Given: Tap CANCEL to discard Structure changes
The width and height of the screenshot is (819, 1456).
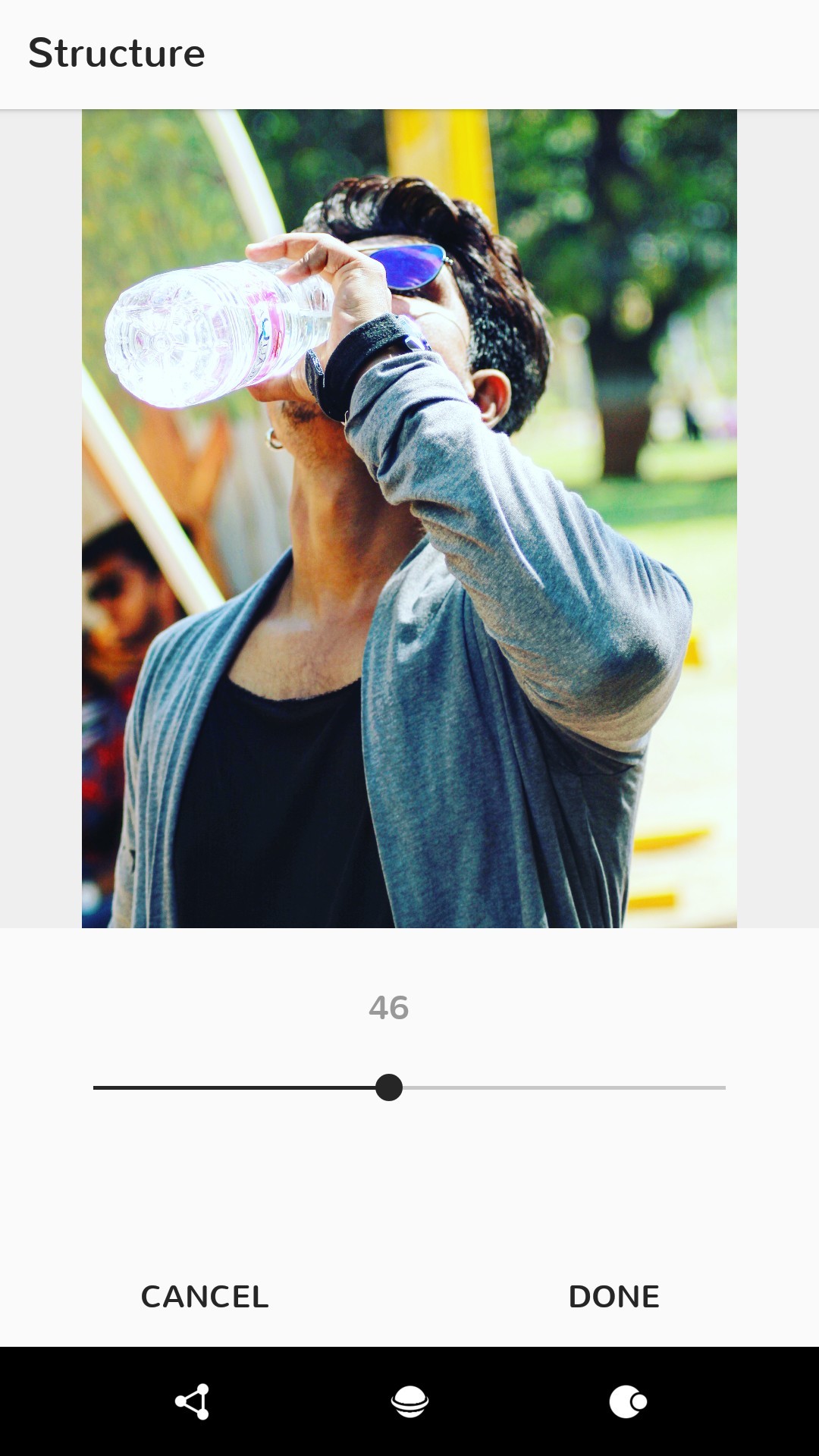Looking at the screenshot, I should pyautogui.click(x=205, y=1297).
